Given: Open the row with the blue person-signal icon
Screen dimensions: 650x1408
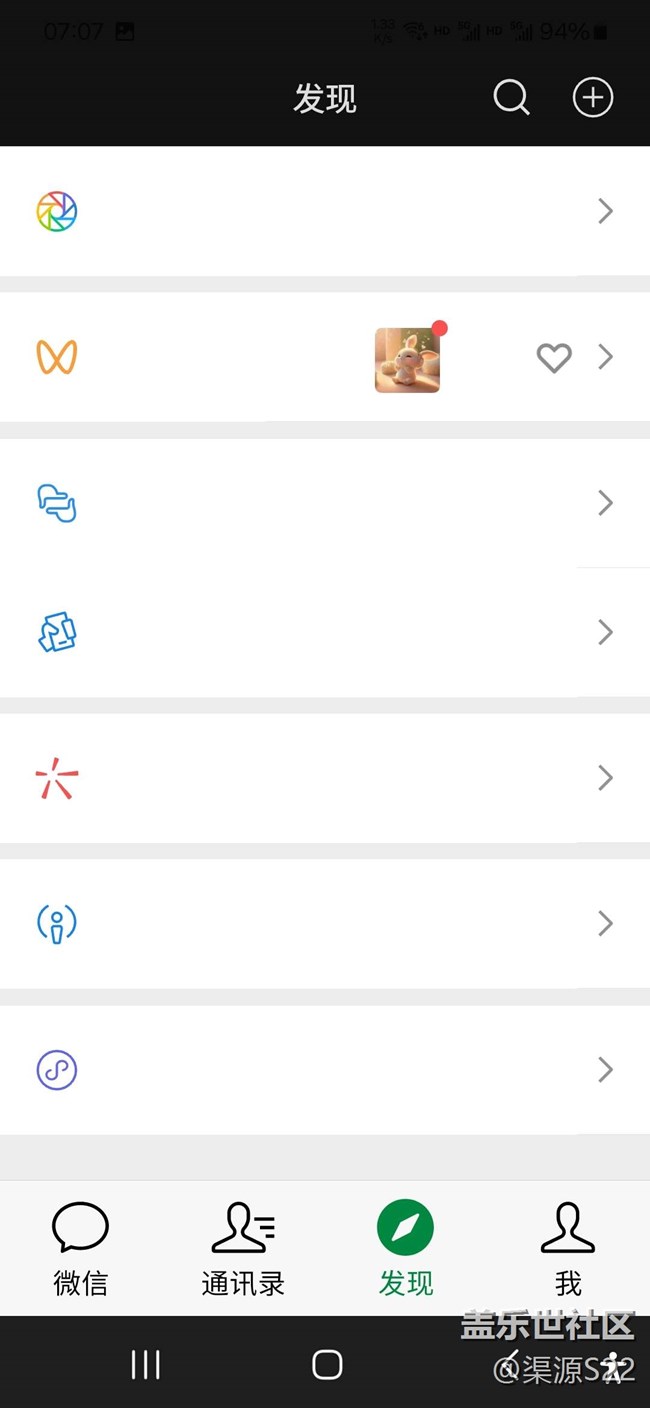Looking at the screenshot, I should coord(325,924).
